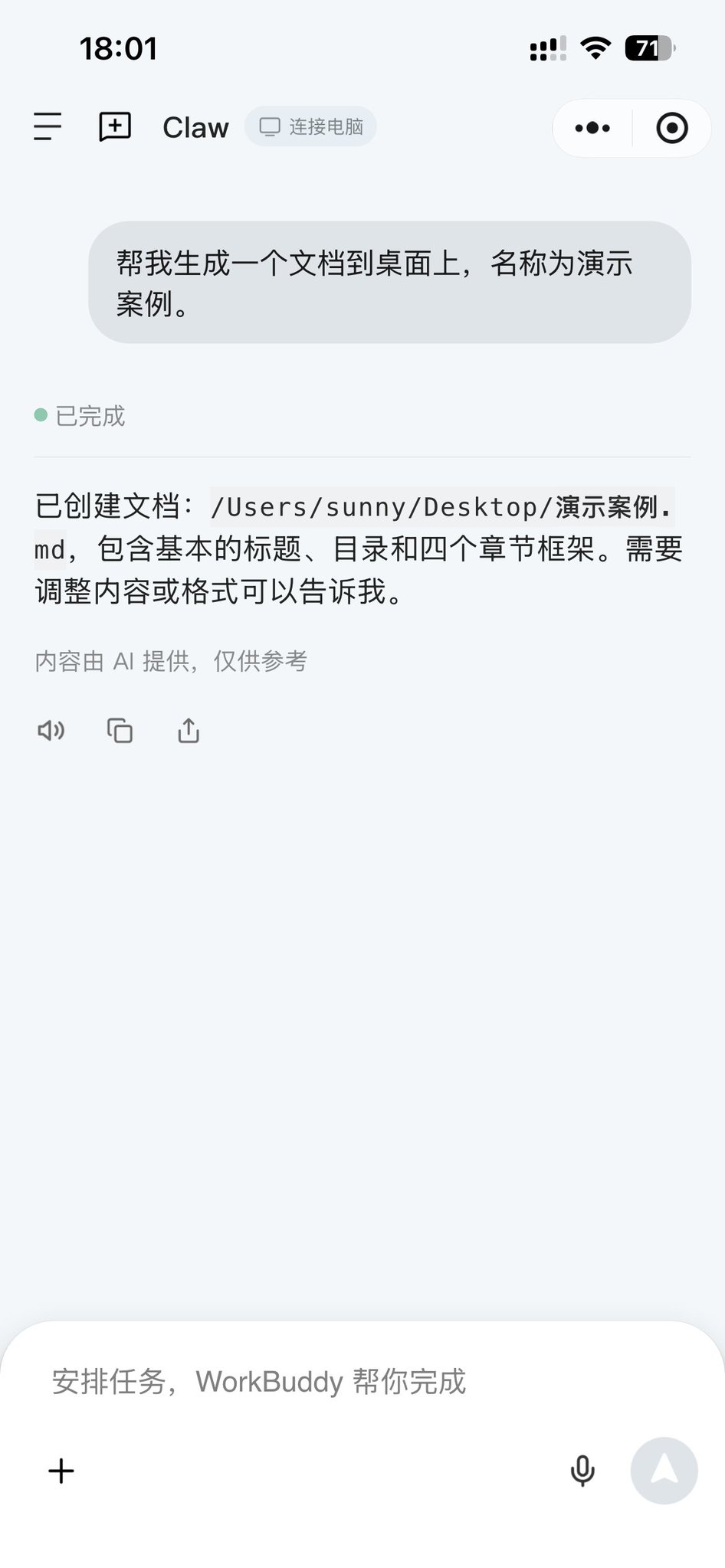
Task: Start a new chat conversation
Action: click(x=115, y=127)
